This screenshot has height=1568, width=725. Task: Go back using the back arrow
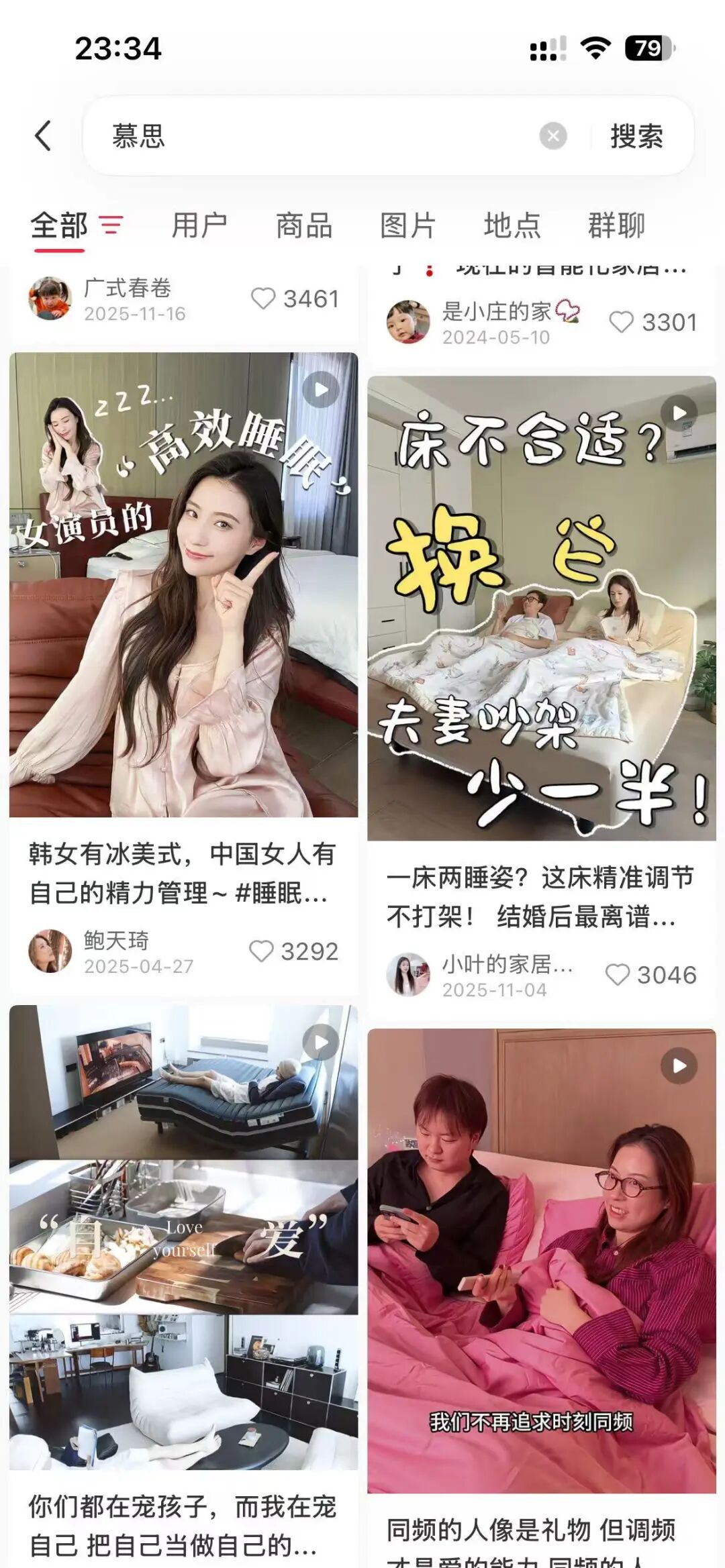[x=43, y=136]
